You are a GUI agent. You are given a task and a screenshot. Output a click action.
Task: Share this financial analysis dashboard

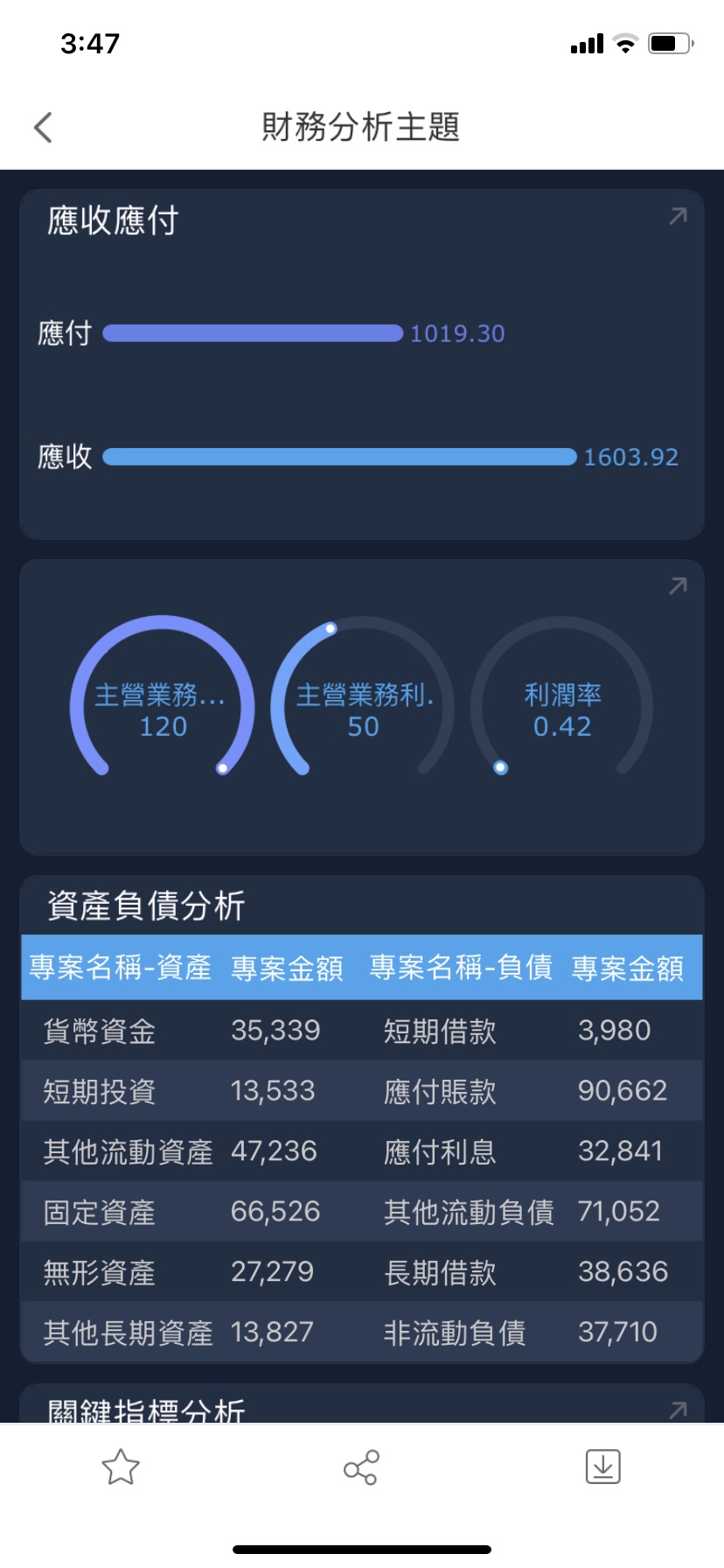[361, 1467]
